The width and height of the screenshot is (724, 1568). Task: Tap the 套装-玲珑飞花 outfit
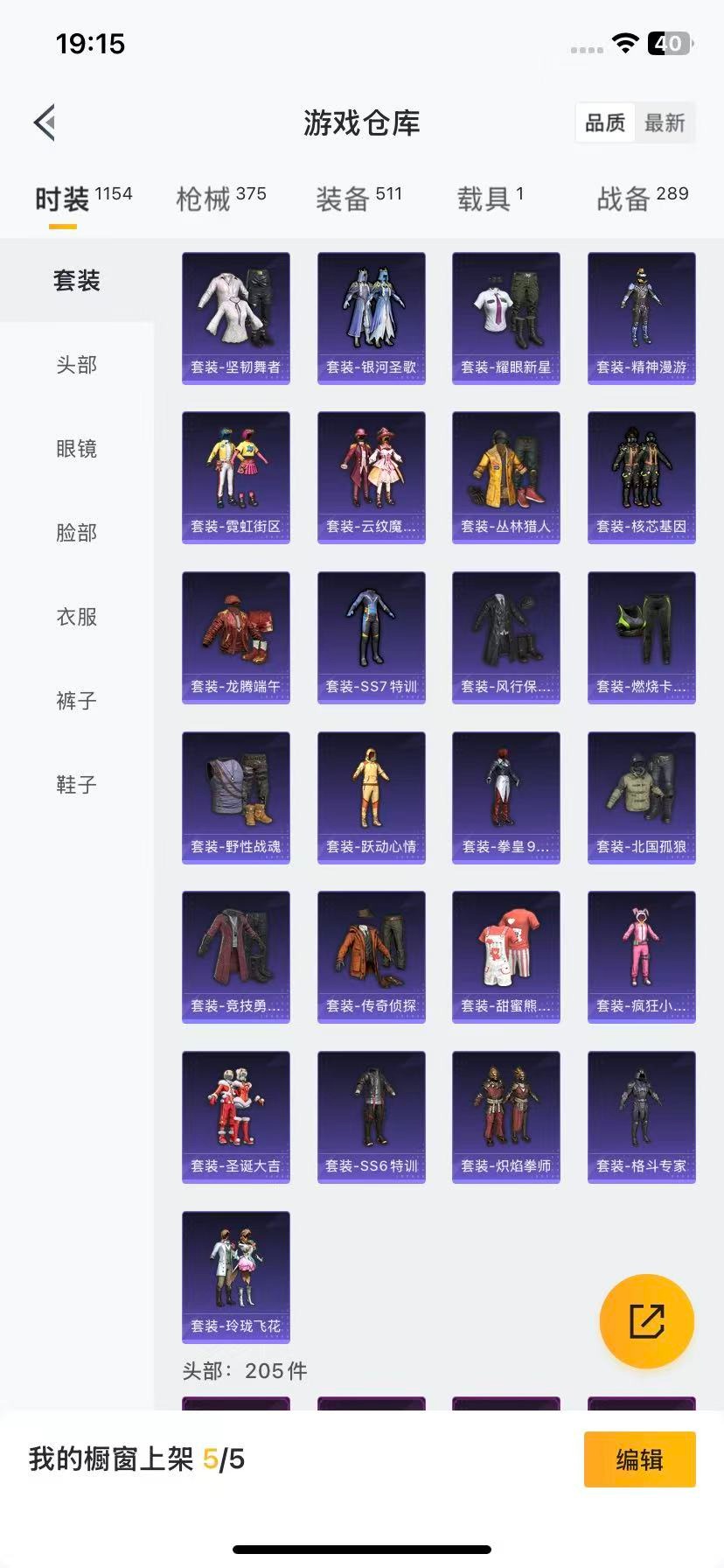point(236,1277)
